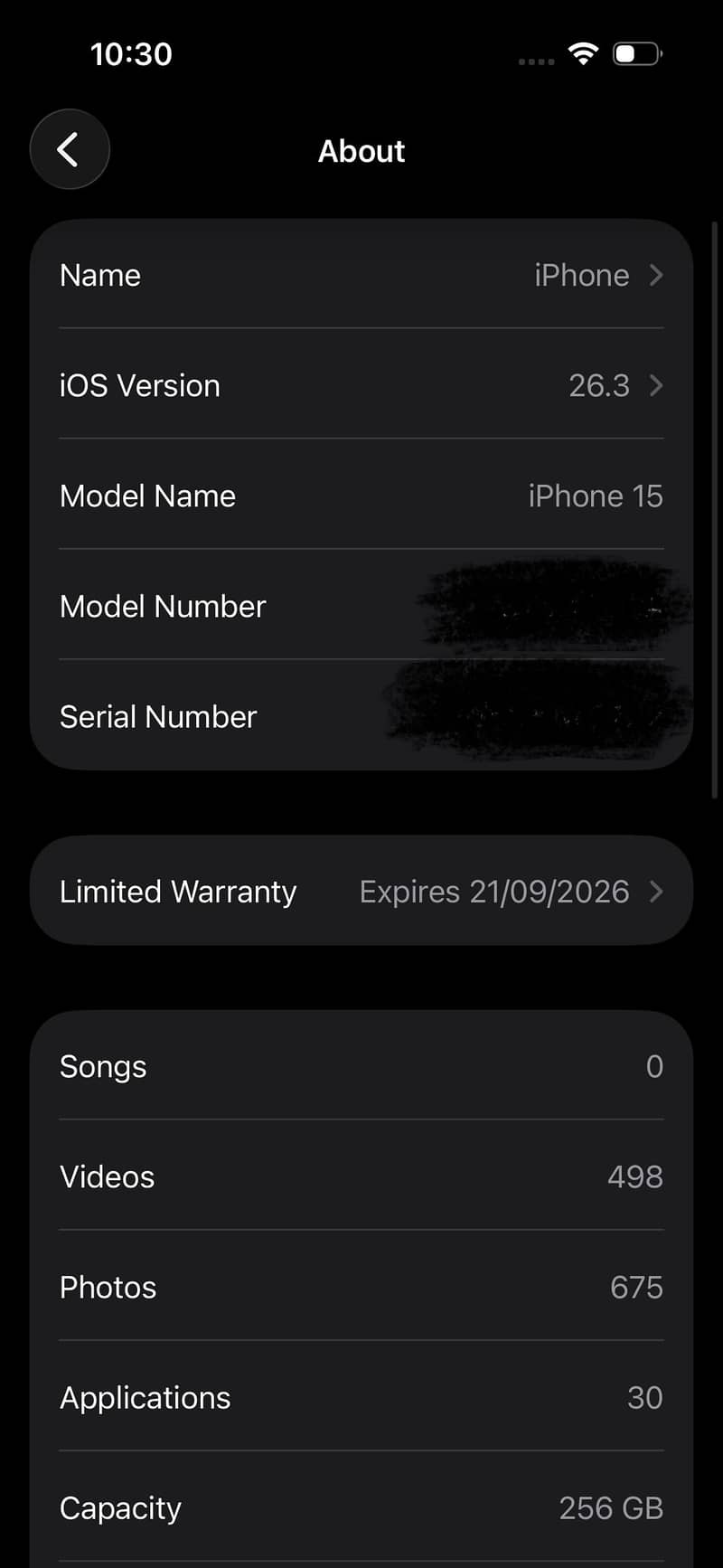Tap the Capacity row showing 256 GB
723x1568 pixels.
(x=361, y=1507)
